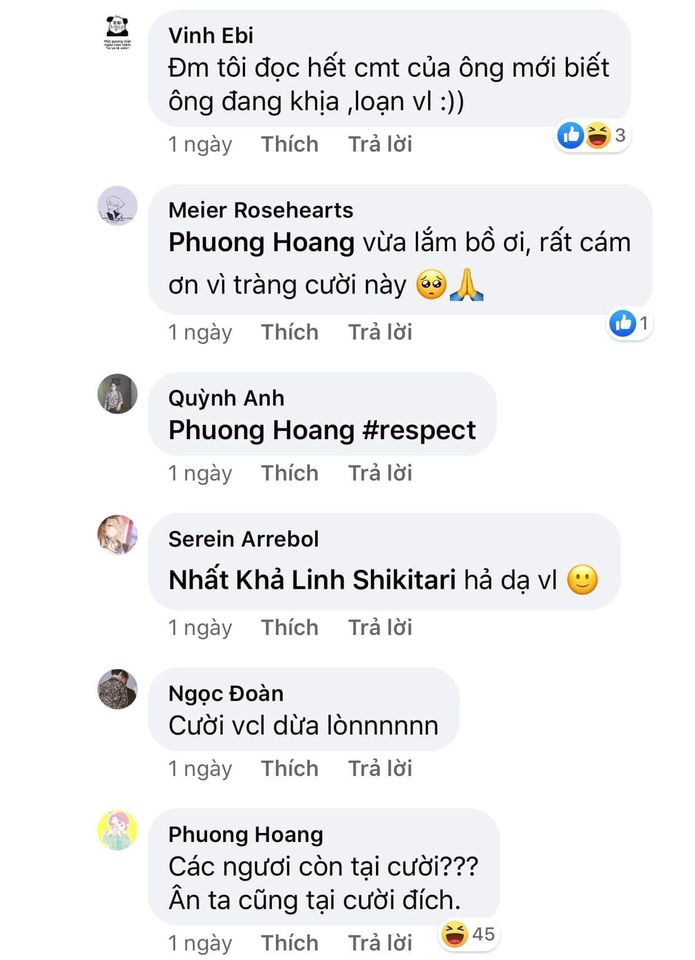Like Phuong Hoang's last comment
Screen dimensions: 695x960
(289, 943)
